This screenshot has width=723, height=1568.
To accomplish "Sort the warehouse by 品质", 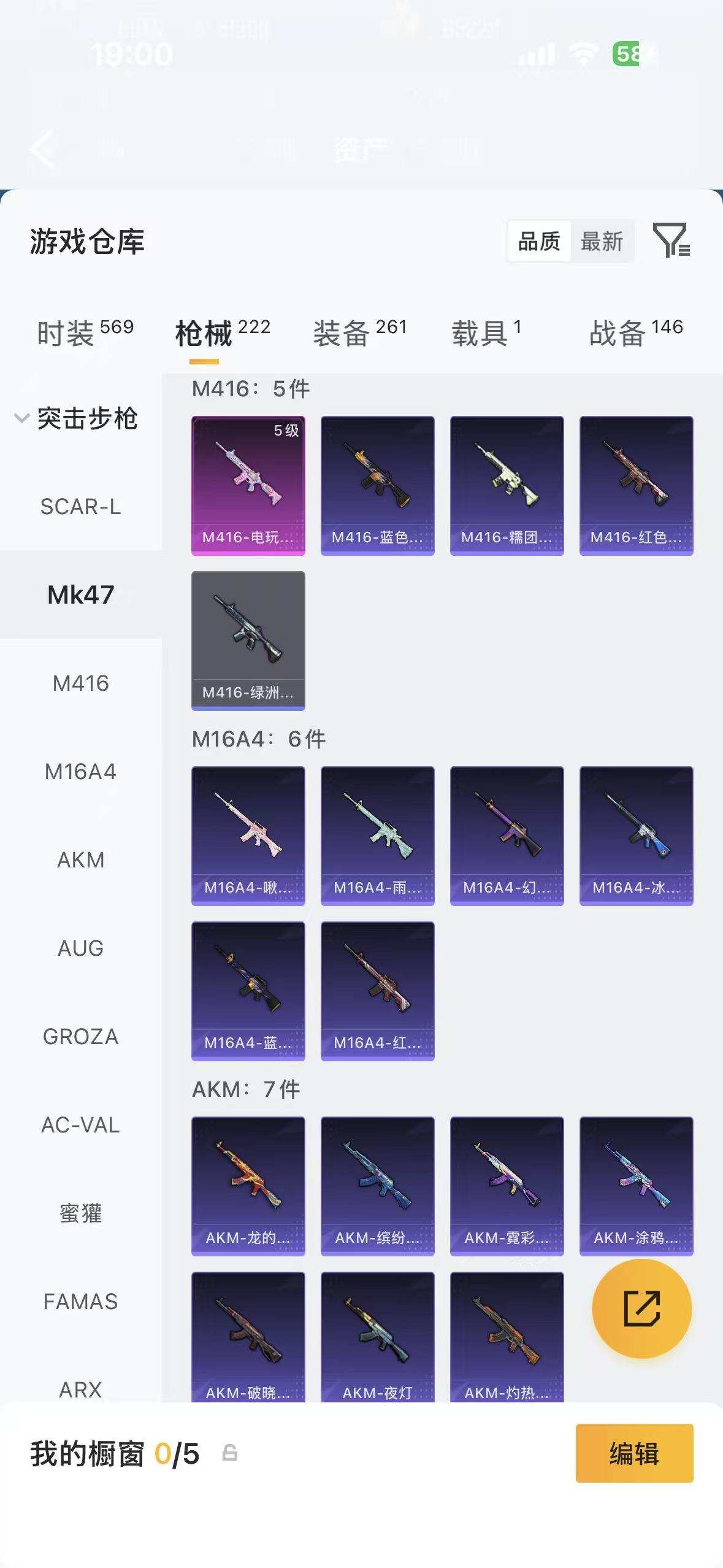I will [539, 241].
